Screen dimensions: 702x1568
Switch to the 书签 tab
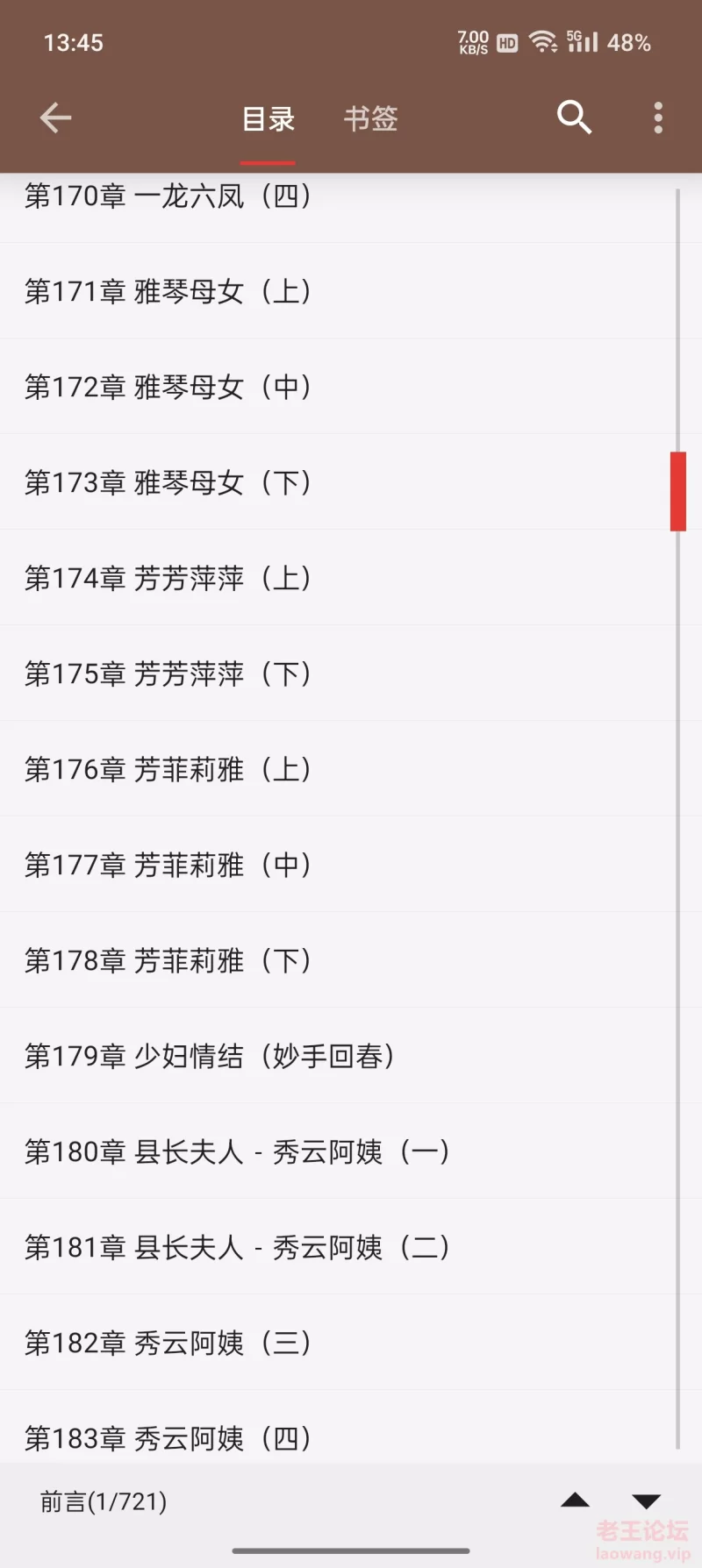coord(370,118)
